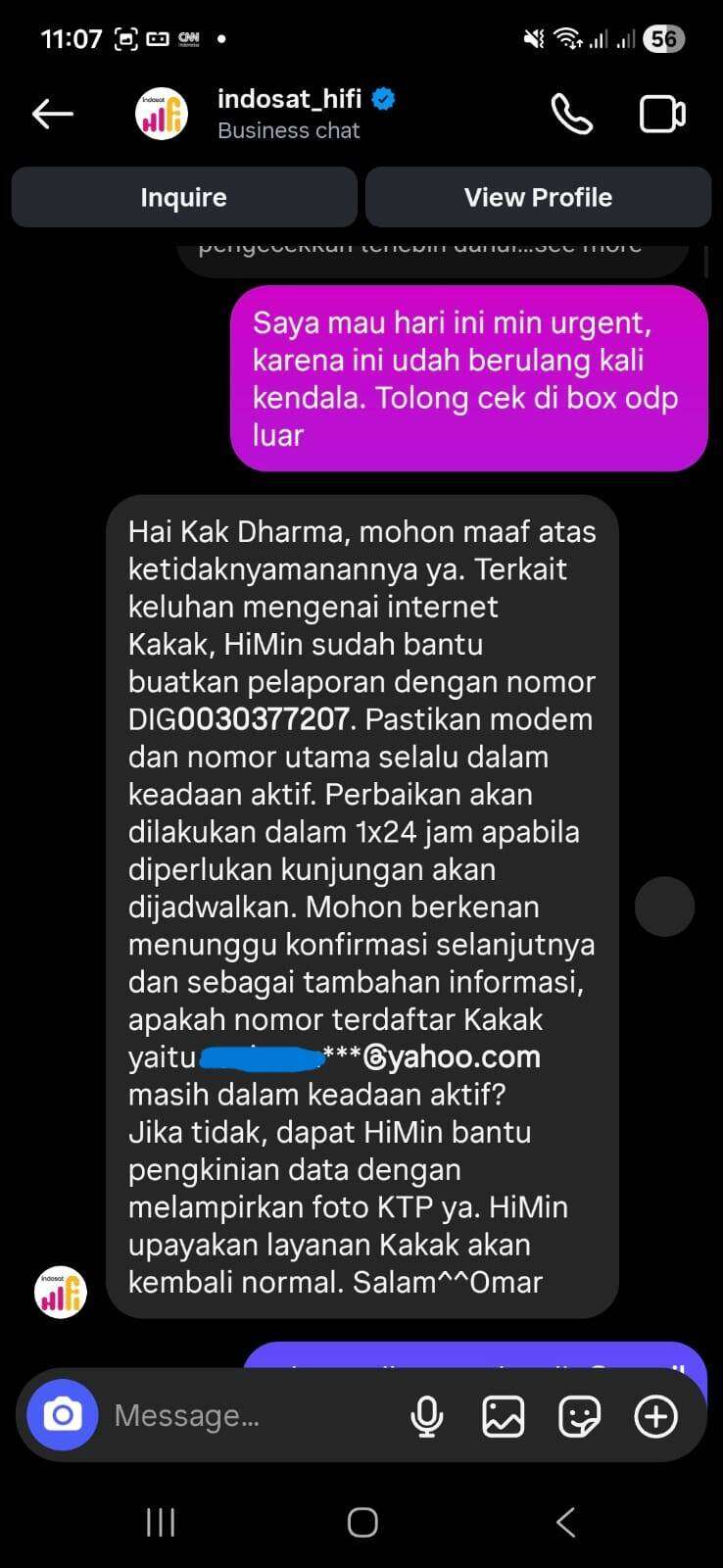The height and width of the screenshot is (1568, 723).
Task: Tap the Inquire button
Action: [184, 197]
